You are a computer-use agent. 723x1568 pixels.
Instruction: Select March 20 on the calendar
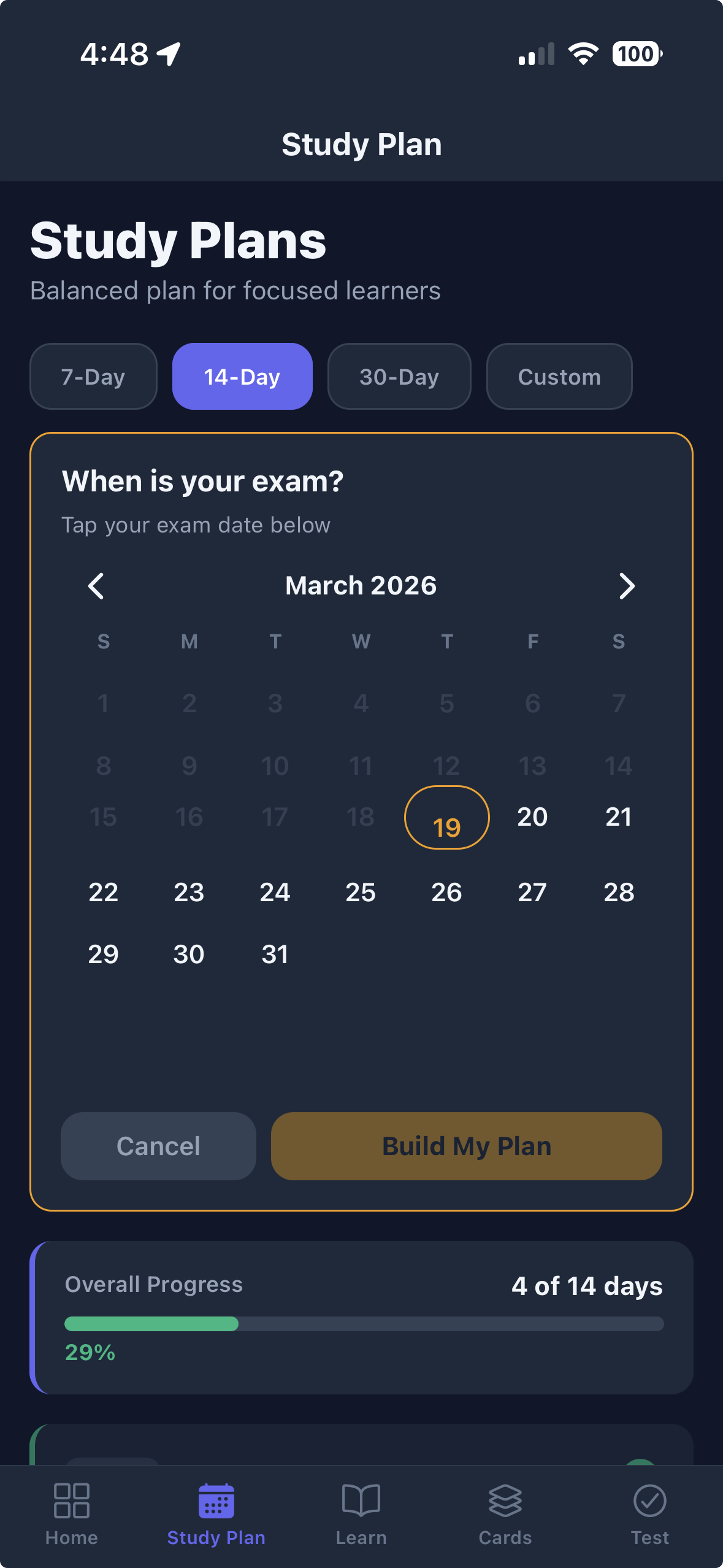click(532, 817)
